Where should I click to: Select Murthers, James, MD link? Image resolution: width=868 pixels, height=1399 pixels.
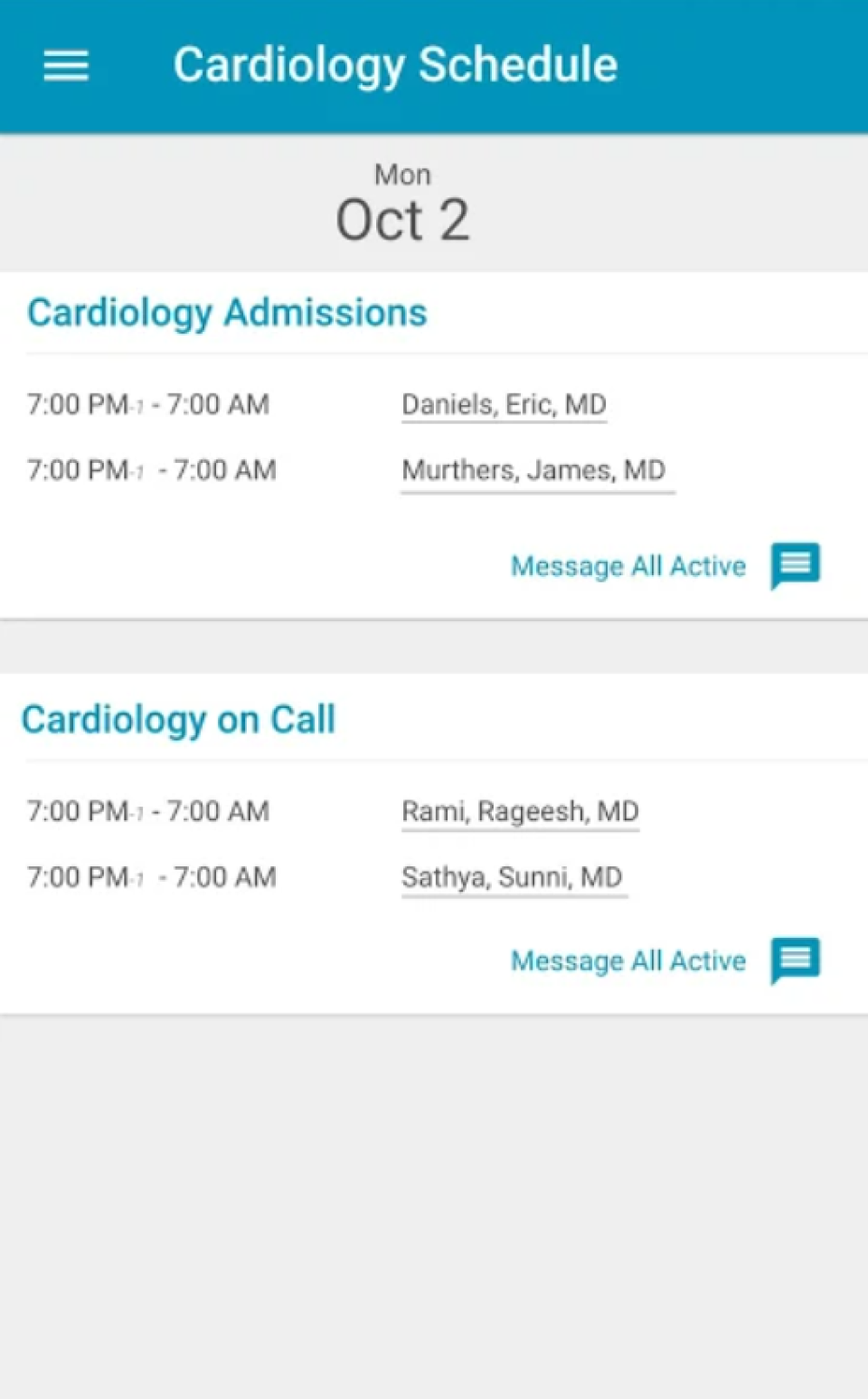[533, 470]
